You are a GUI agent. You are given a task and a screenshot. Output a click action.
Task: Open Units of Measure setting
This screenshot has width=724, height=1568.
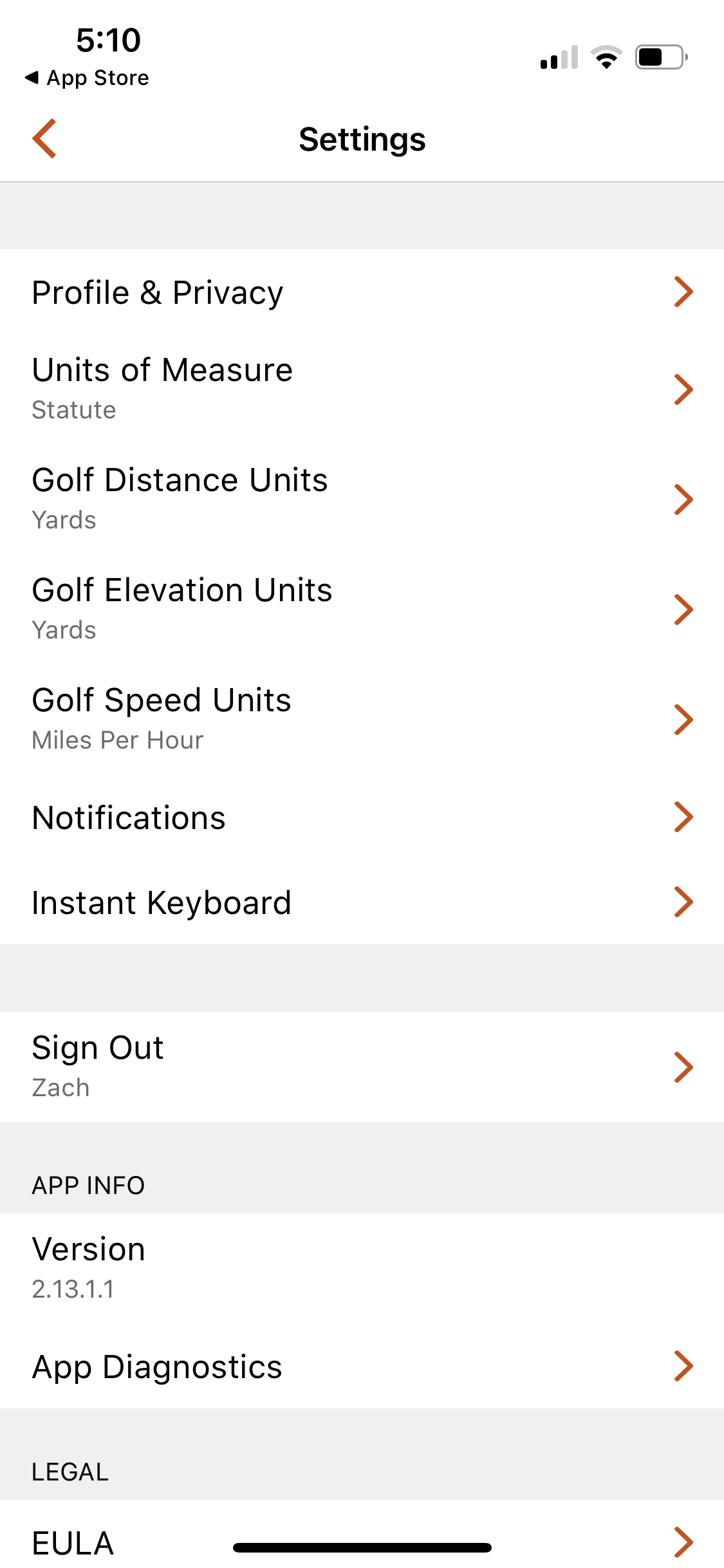point(362,389)
